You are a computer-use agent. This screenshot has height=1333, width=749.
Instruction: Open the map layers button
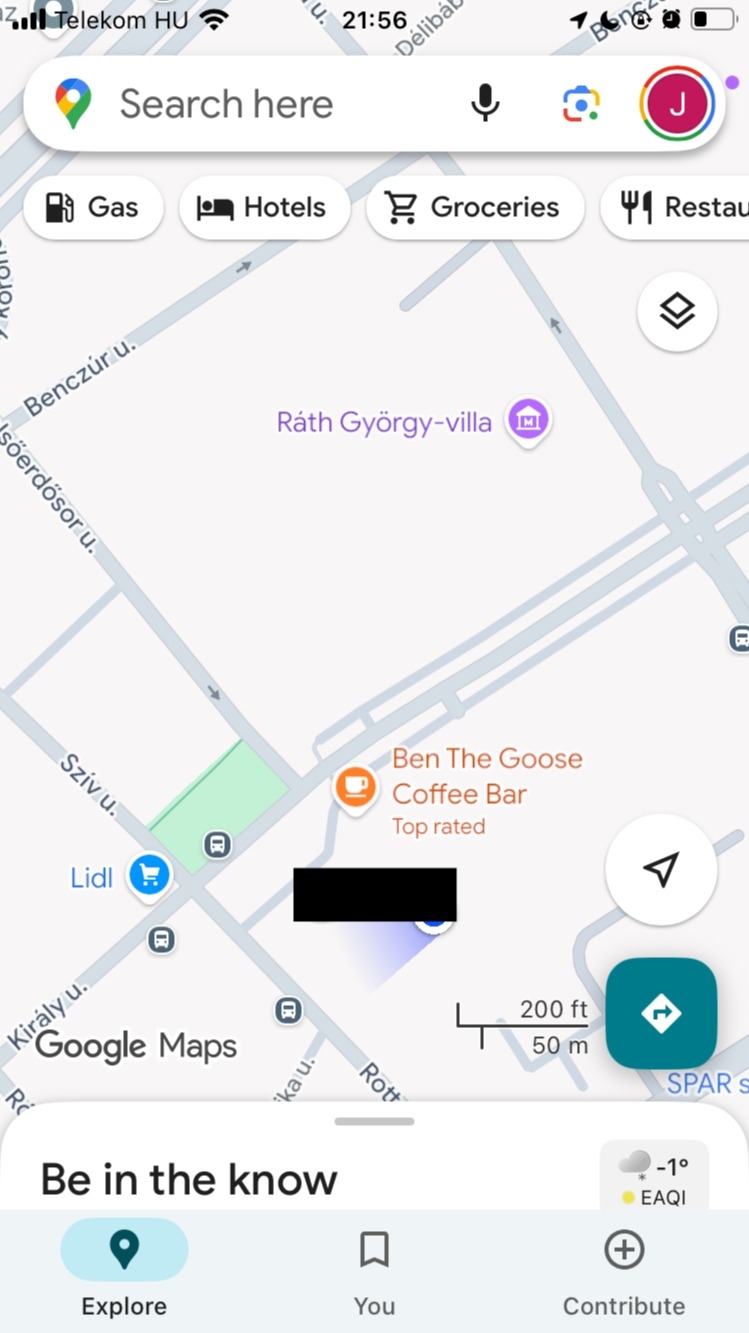[x=677, y=312]
